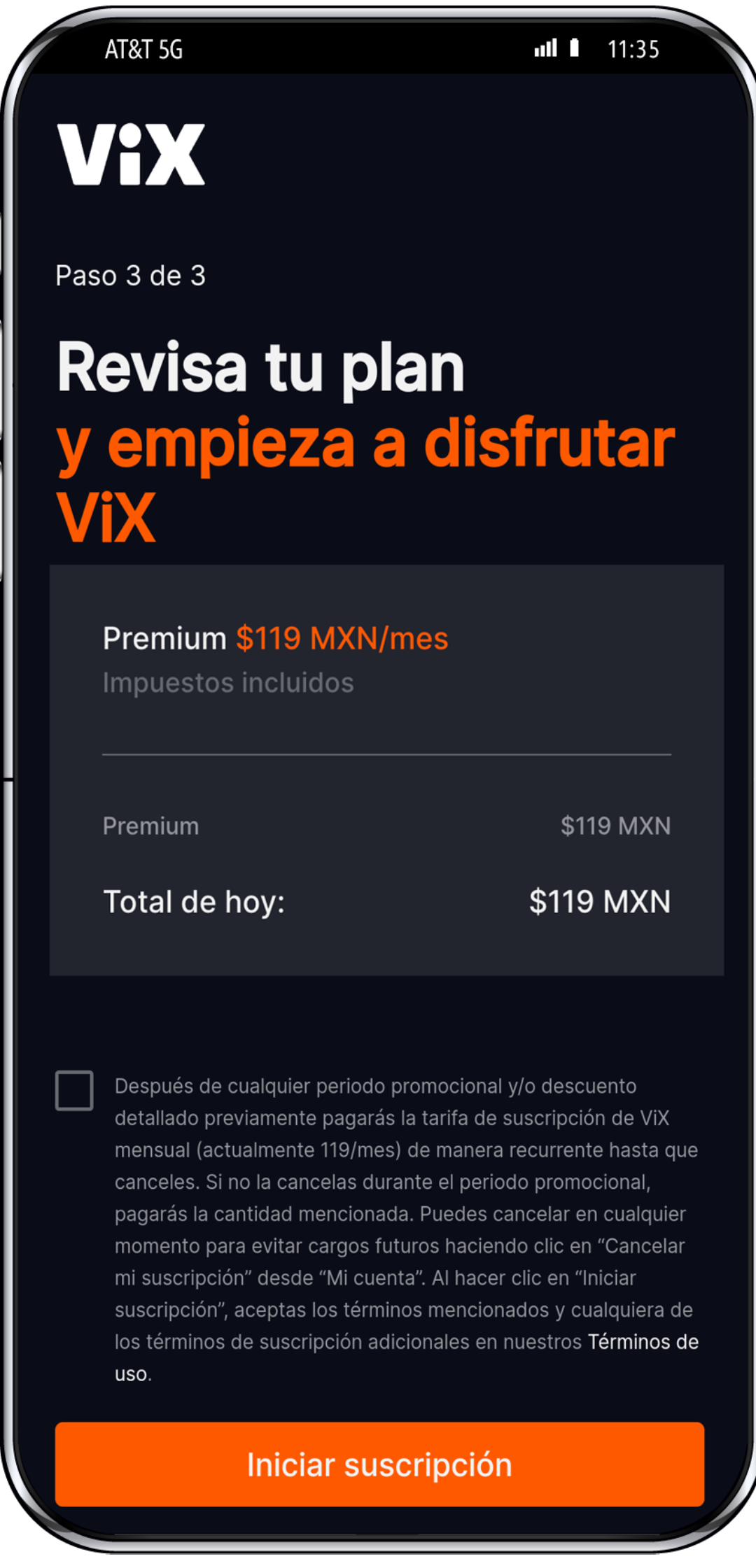Tap the "Total de hoy:" row

[x=195, y=901]
